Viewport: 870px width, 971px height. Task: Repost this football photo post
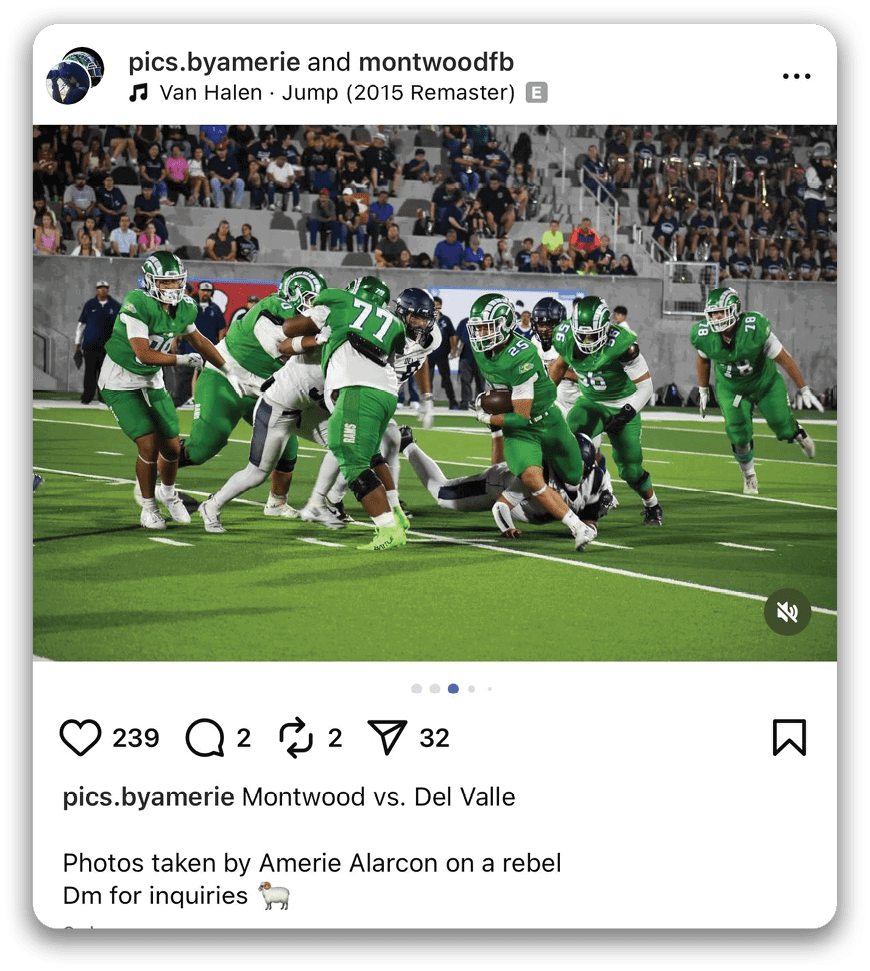(x=296, y=738)
